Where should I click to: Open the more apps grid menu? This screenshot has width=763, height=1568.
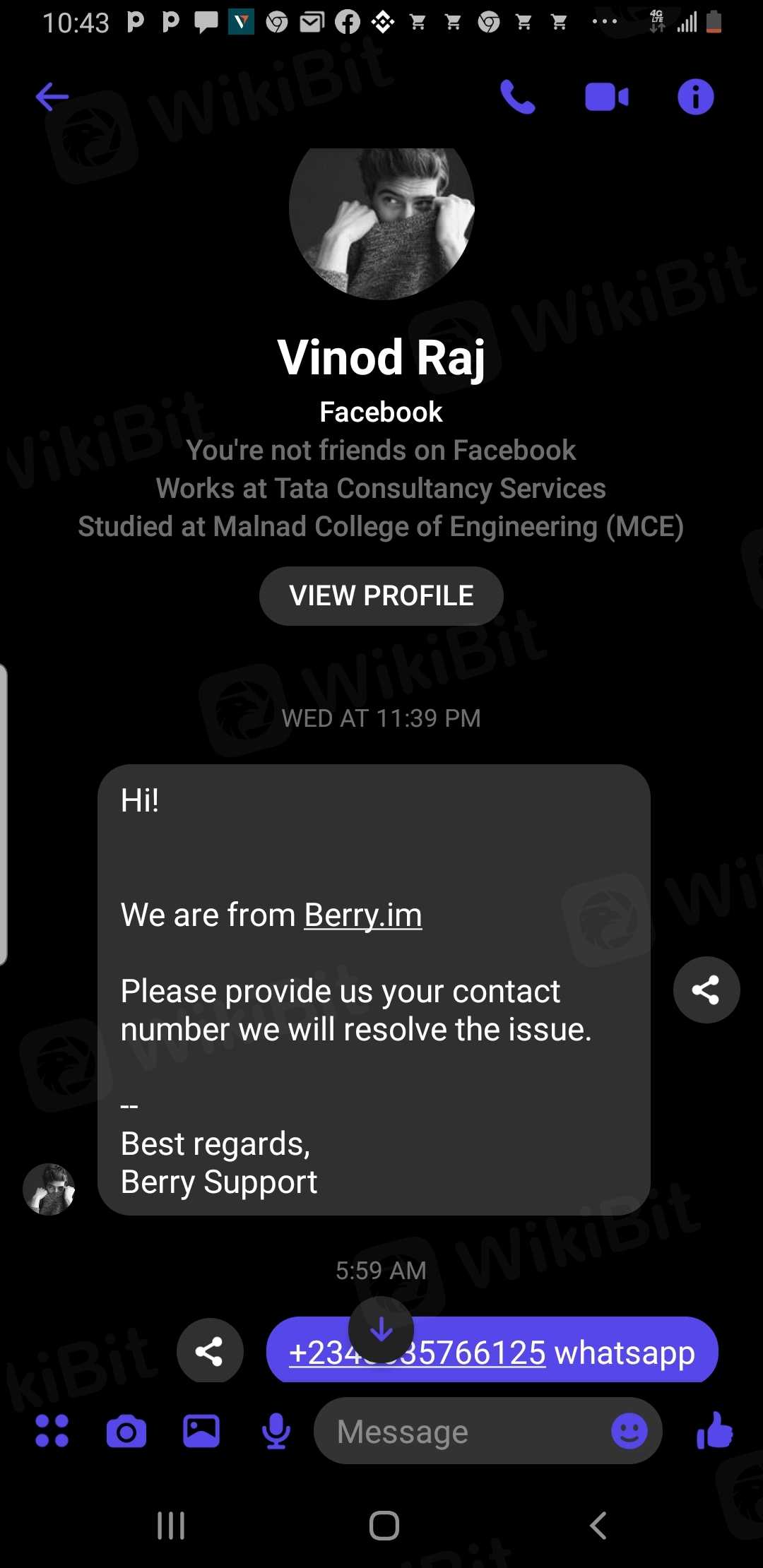tap(52, 1431)
